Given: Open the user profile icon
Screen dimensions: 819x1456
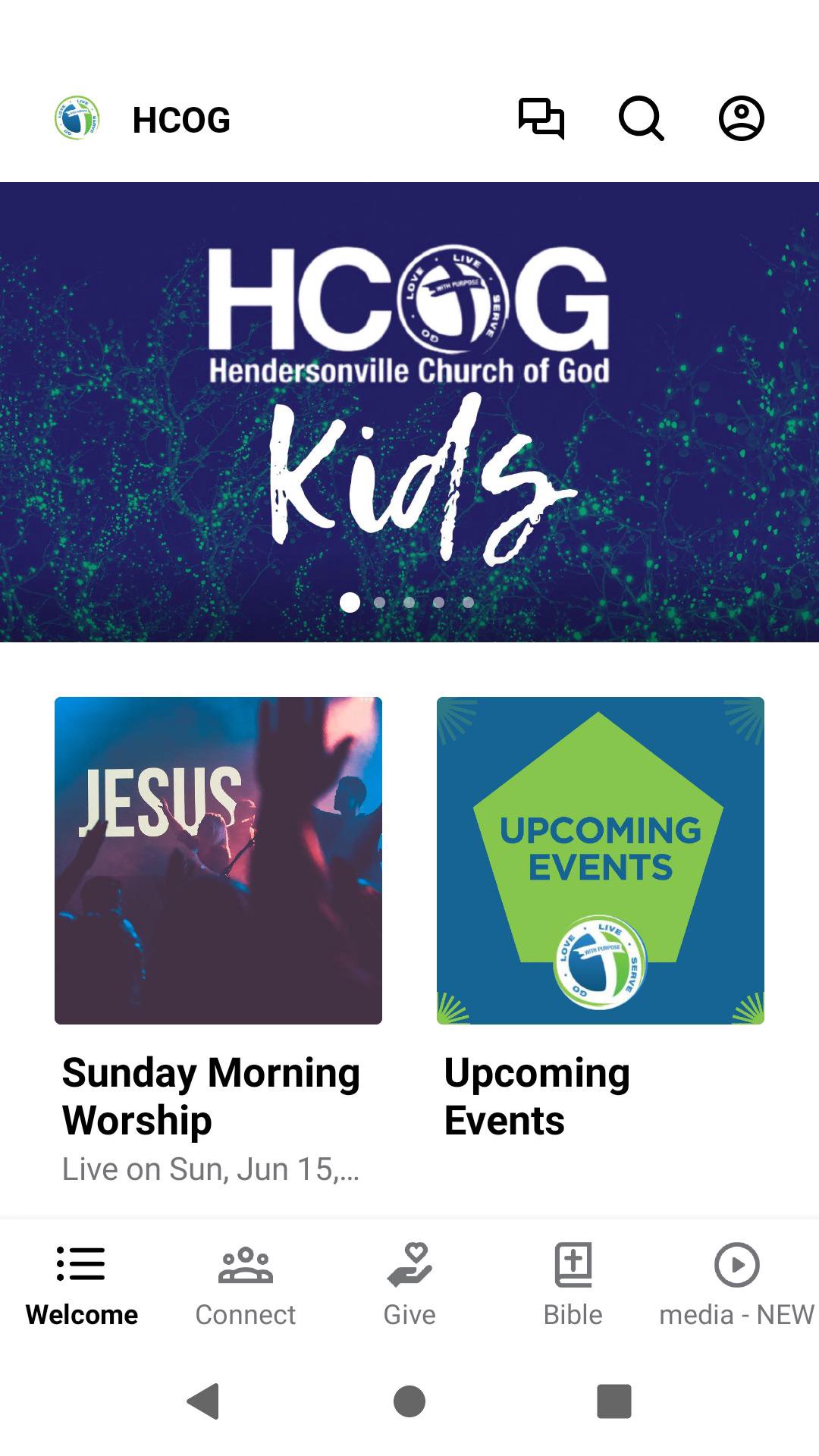Looking at the screenshot, I should [741, 119].
